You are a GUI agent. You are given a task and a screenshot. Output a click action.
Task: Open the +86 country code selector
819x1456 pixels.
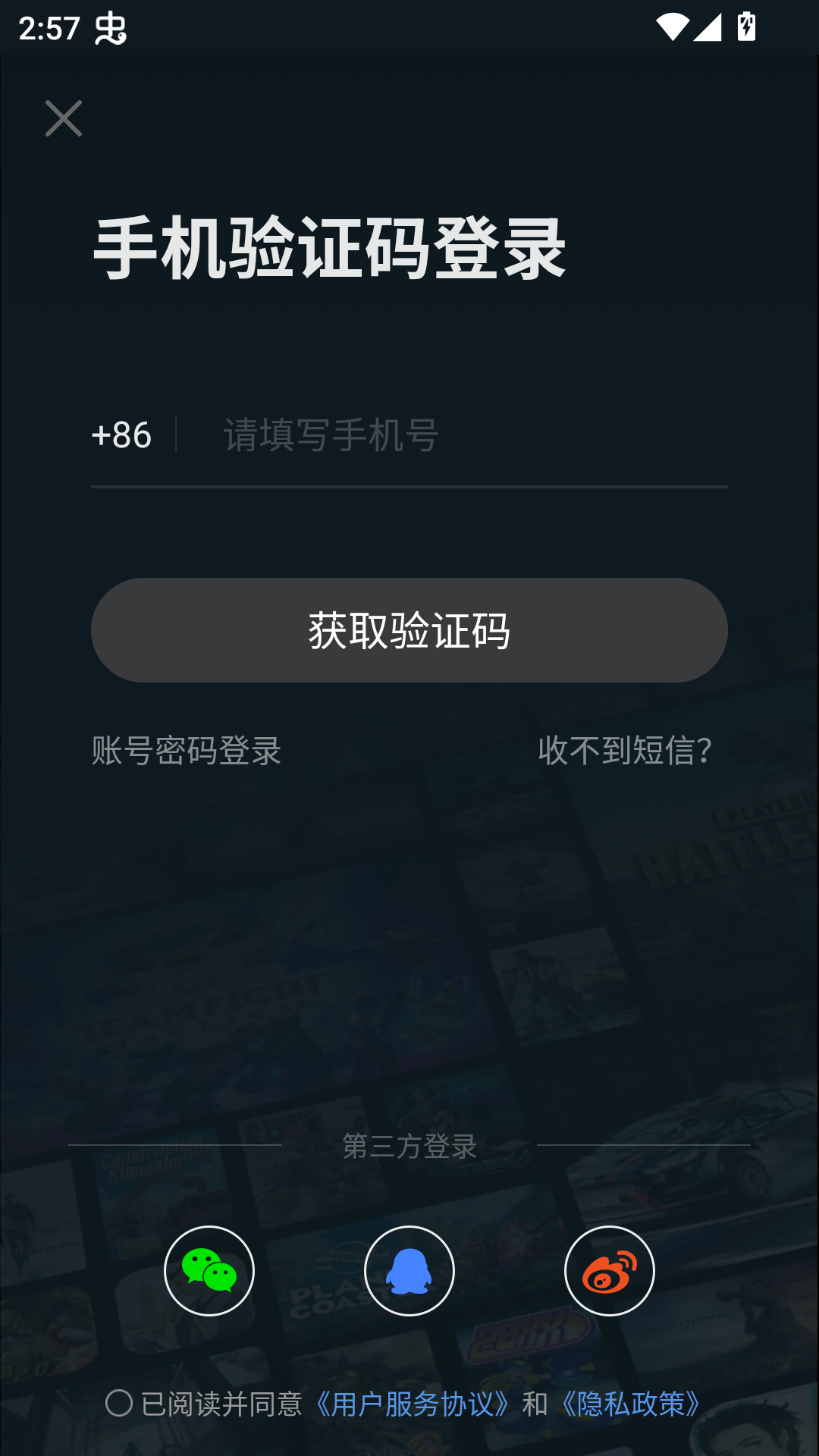(x=121, y=435)
